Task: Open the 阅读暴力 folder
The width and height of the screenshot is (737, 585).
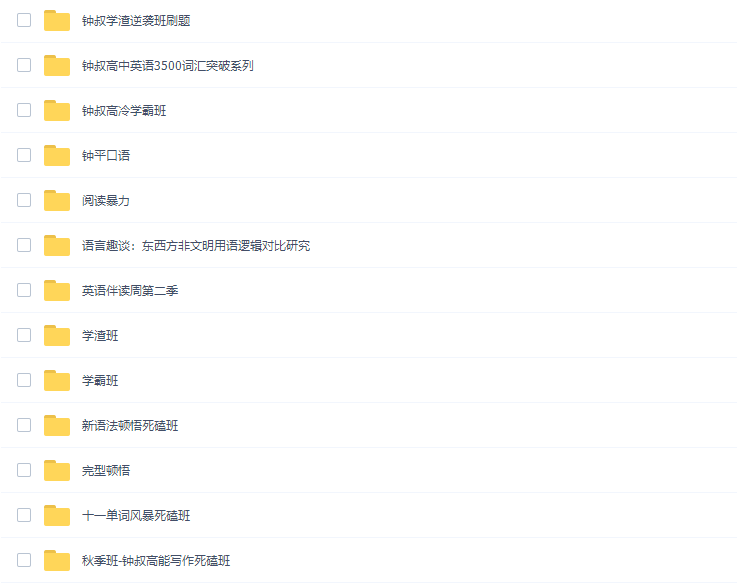Action: pos(106,200)
